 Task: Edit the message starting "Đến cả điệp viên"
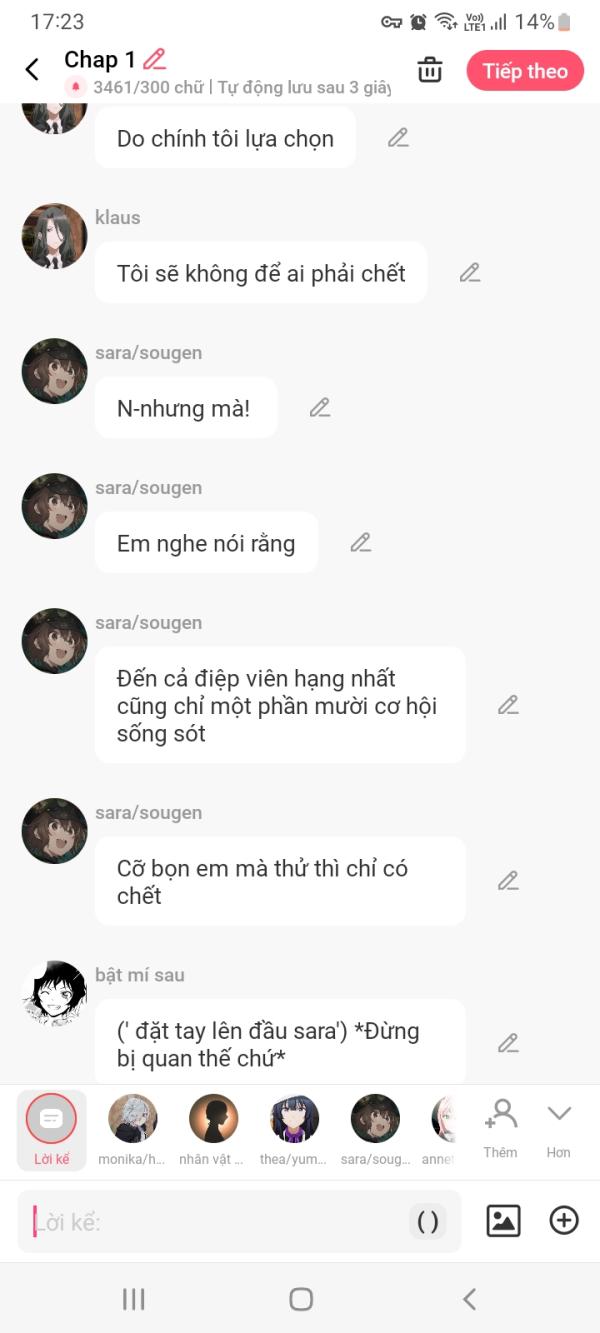(508, 705)
